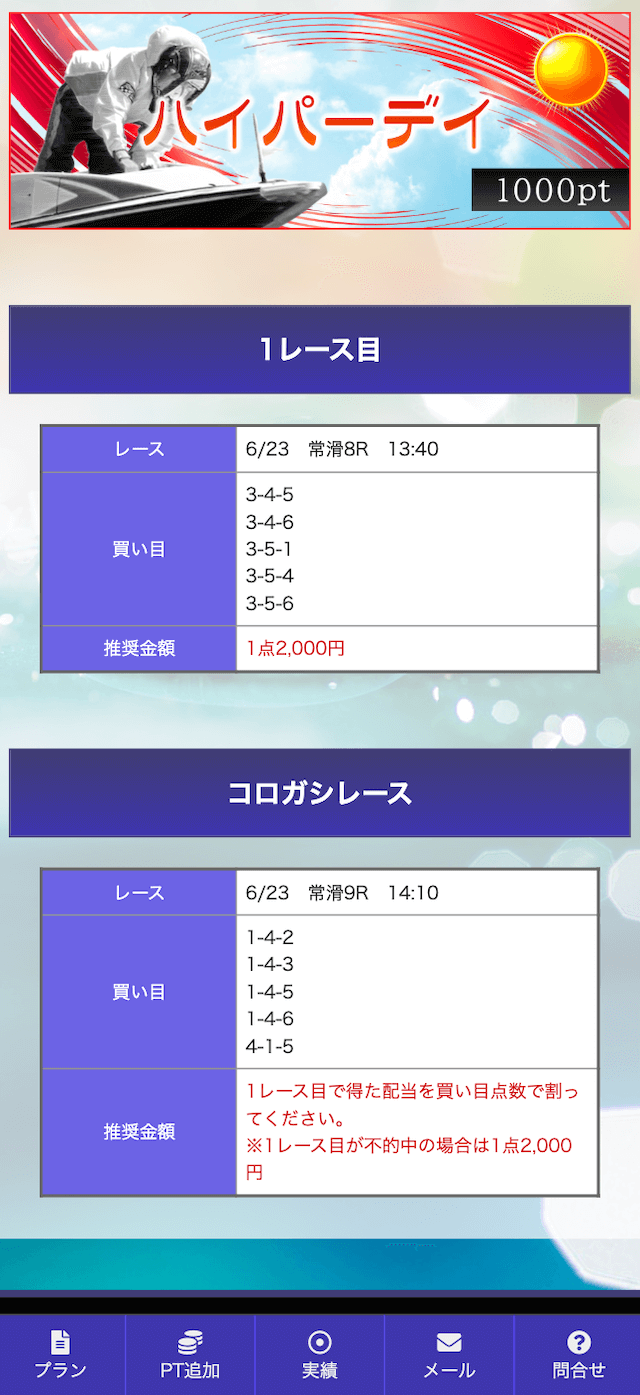Go to PT追加 to add points
This screenshot has width=640, height=1395.
point(190,1355)
